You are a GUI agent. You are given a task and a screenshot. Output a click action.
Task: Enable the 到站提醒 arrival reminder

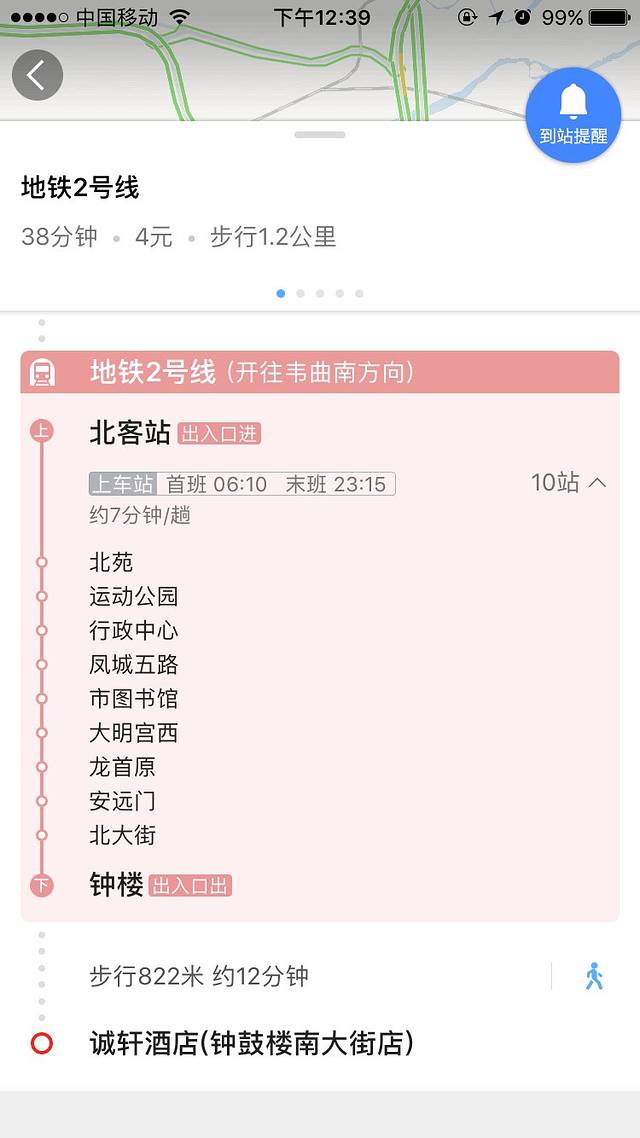tap(573, 115)
